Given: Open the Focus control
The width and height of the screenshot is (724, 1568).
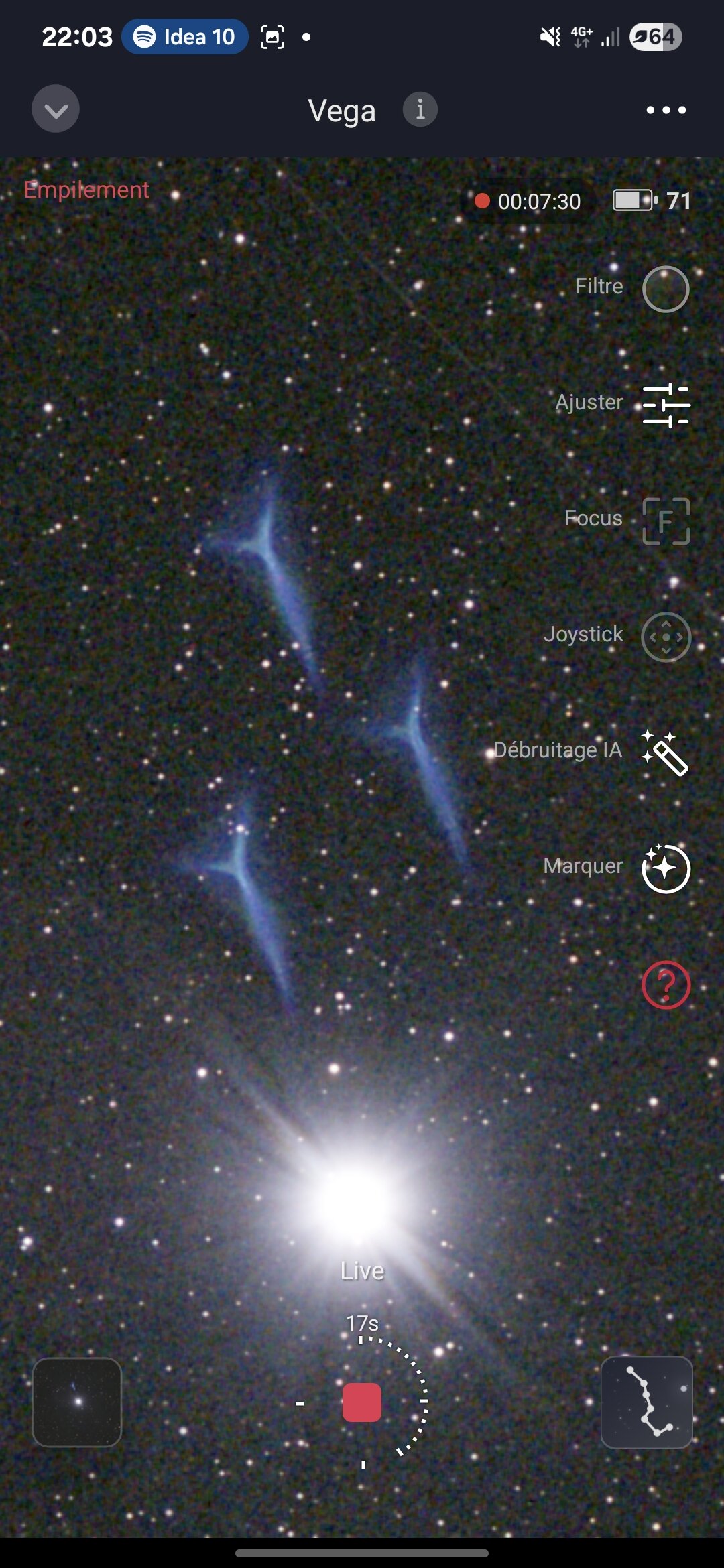Looking at the screenshot, I should (665, 521).
